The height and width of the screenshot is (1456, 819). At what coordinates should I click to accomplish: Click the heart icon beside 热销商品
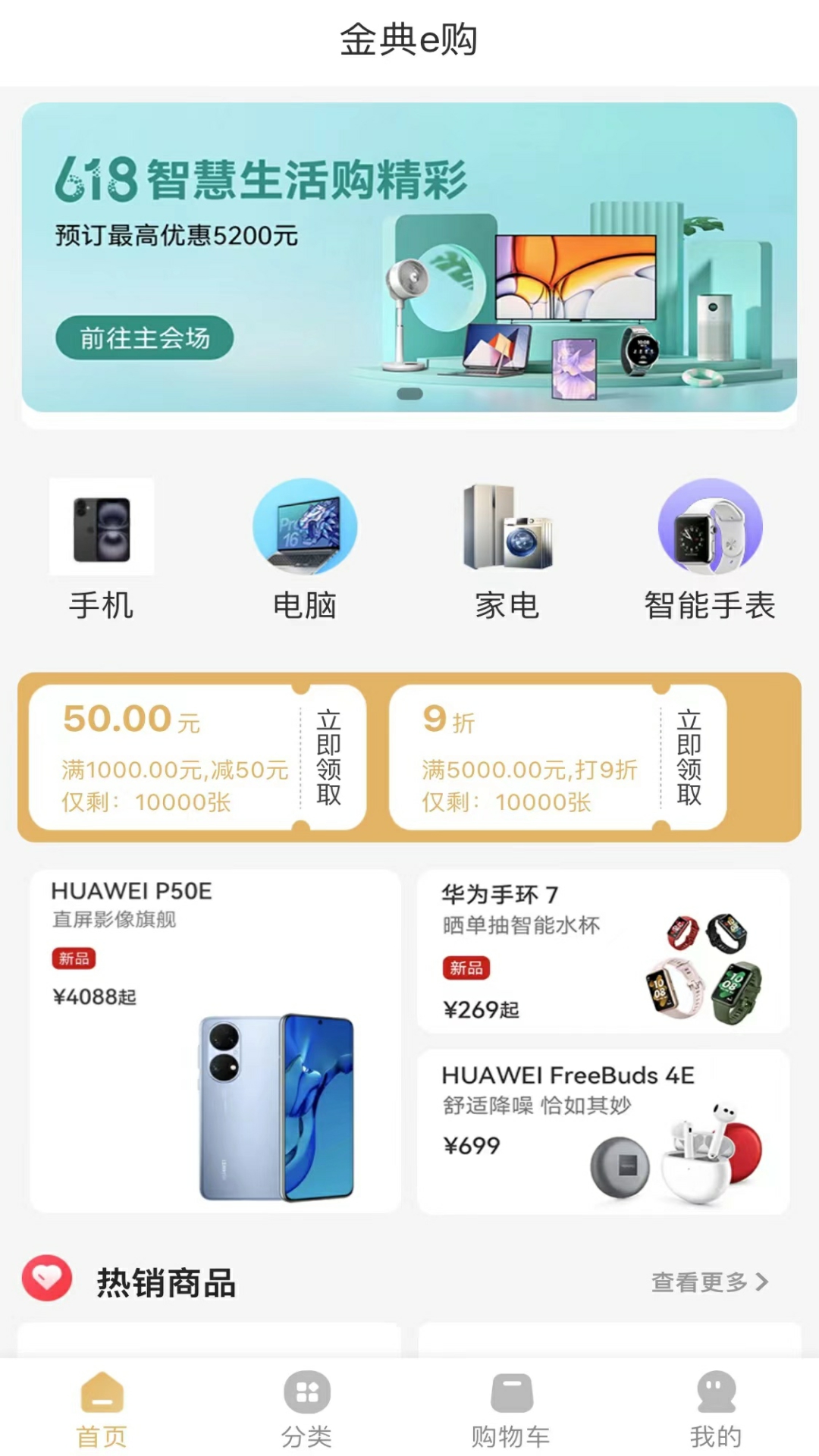pos(47,1281)
